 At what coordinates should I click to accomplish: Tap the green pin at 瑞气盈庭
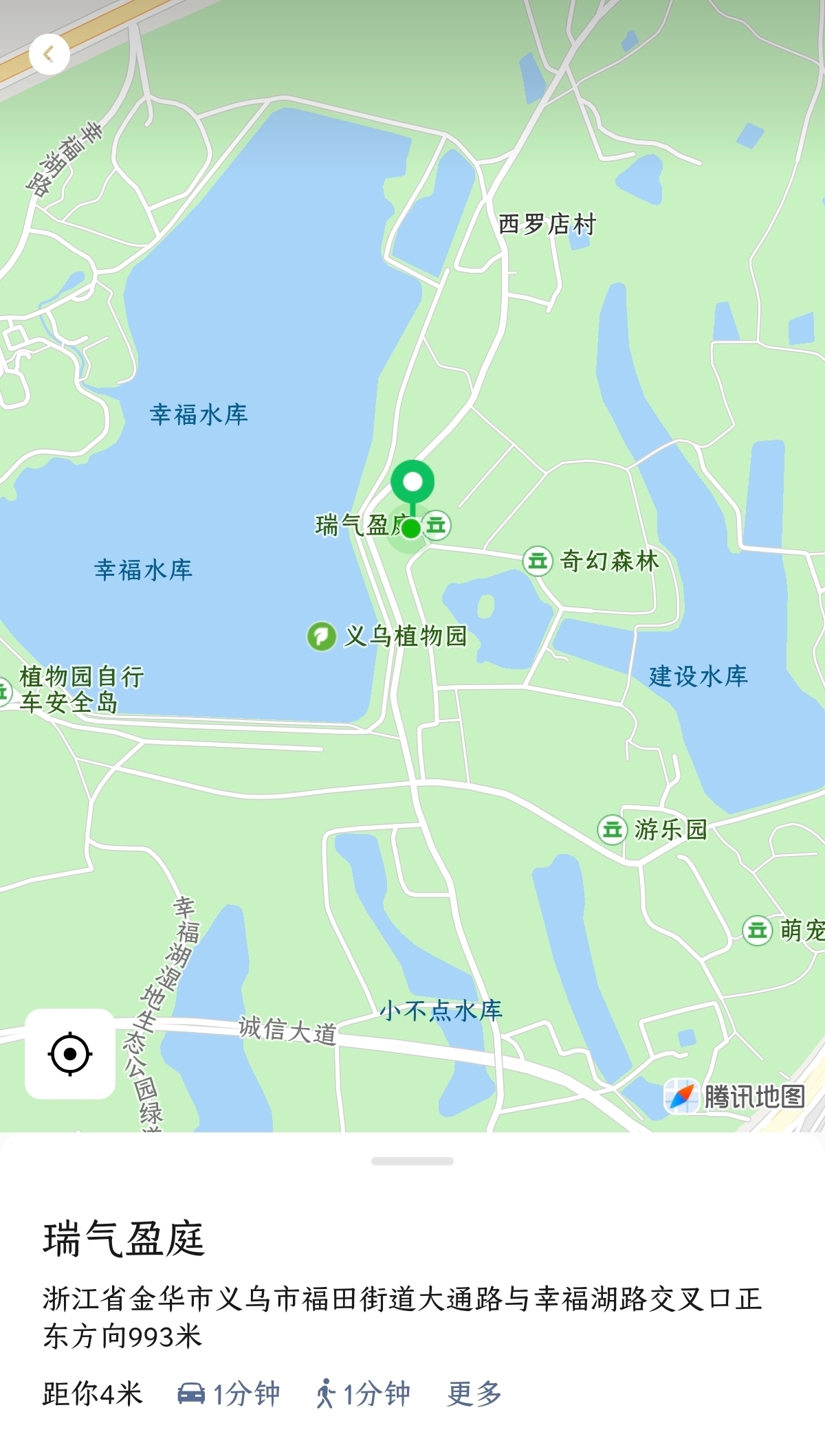click(412, 482)
